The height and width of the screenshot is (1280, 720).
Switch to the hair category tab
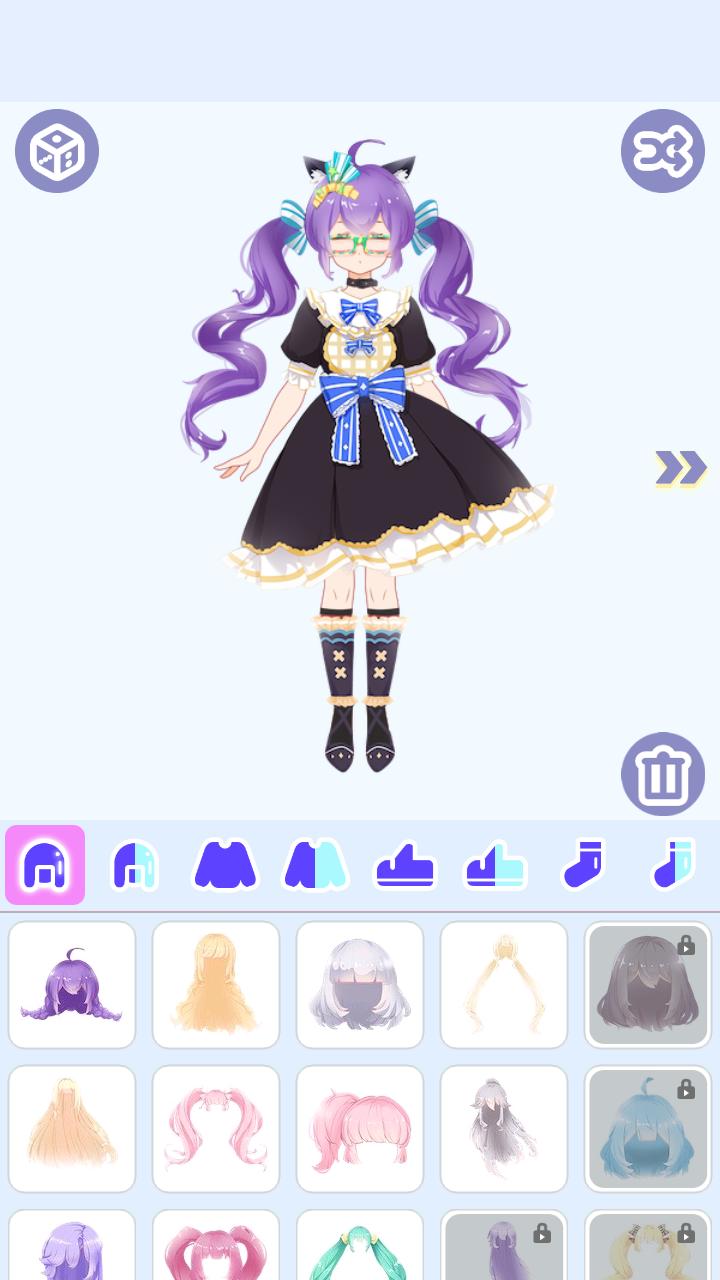[45, 865]
